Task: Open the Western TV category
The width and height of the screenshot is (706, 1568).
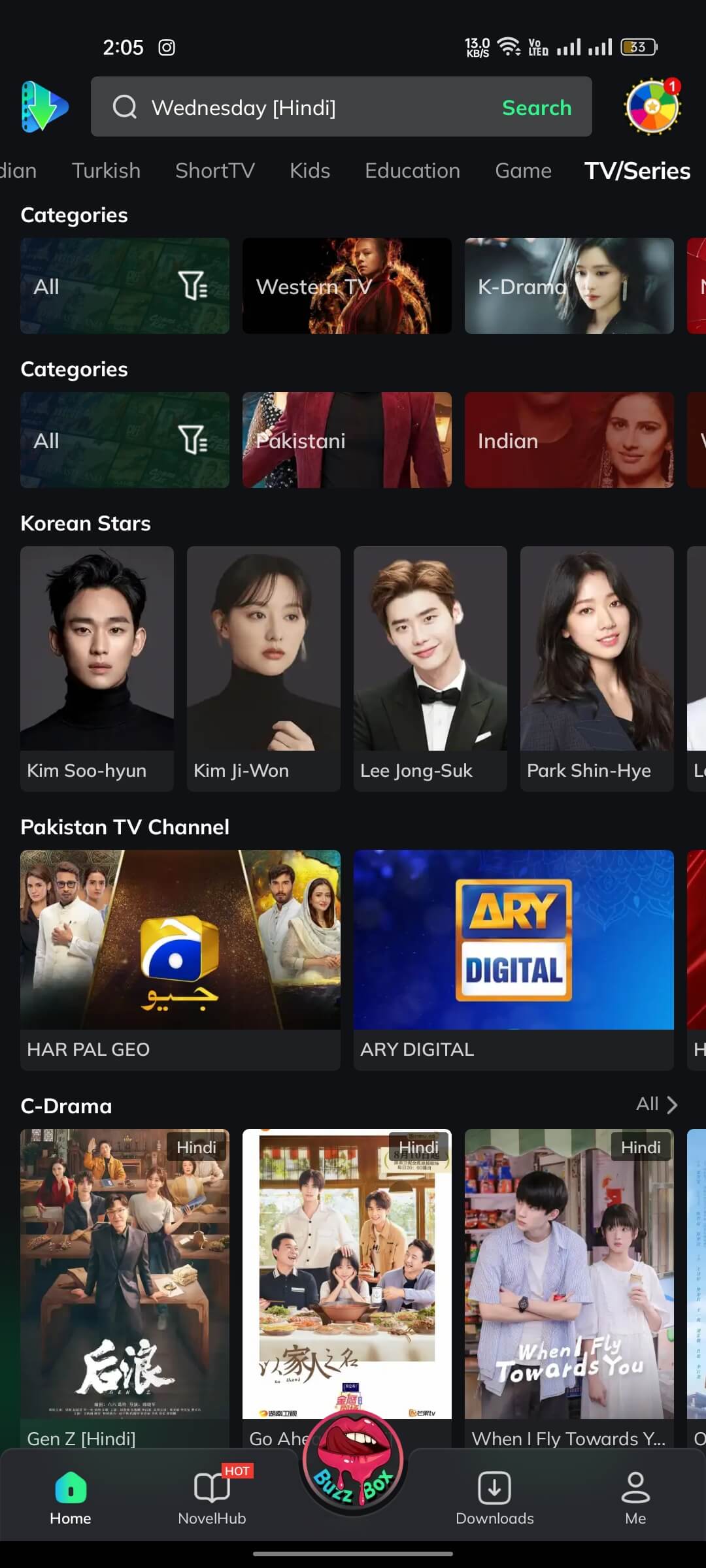Action: pyautogui.click(x=347, y=286)
